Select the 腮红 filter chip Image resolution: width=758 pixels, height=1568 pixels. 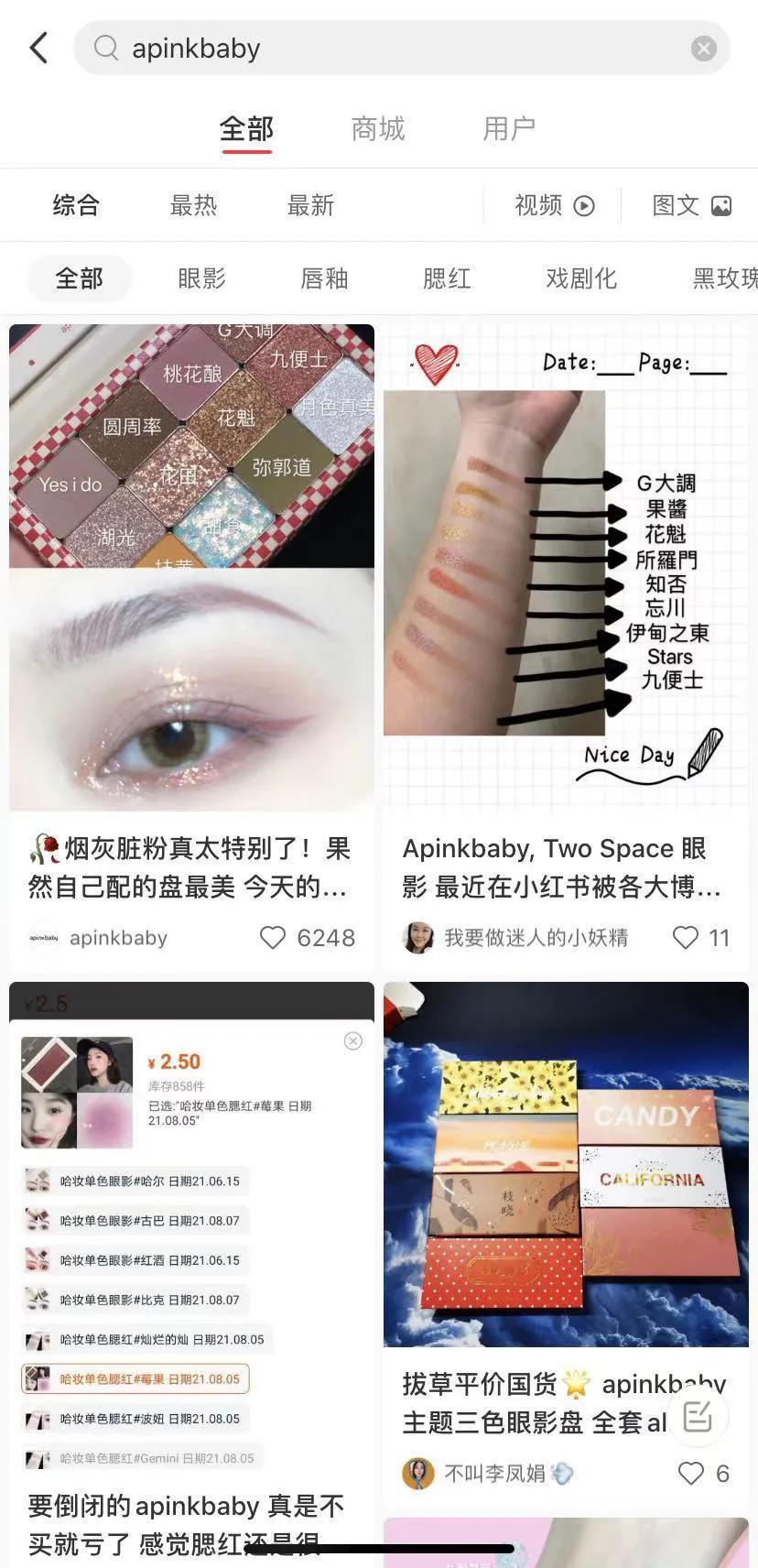[x=447, y=278]
